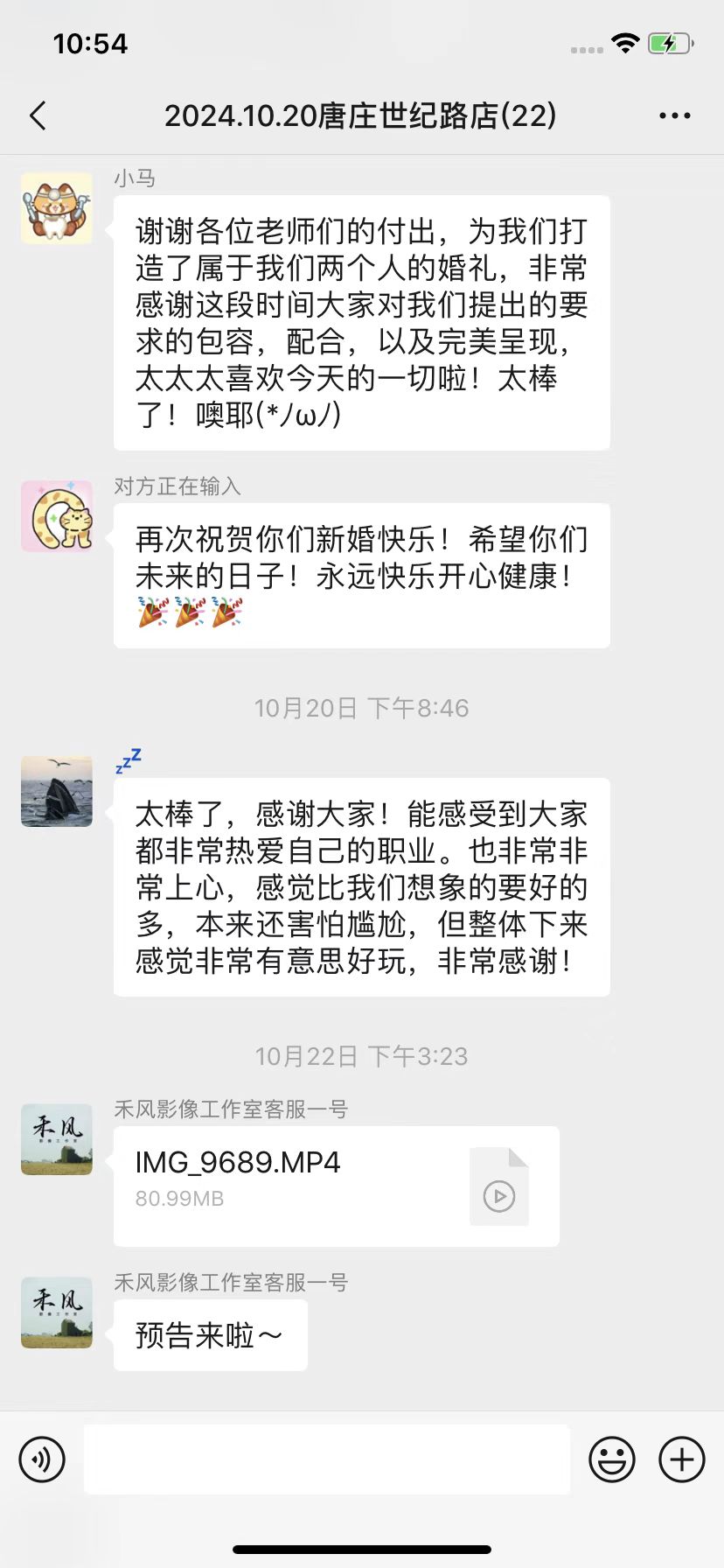The image size is (724, 1568).
Task: Open the IMG_9689.MP4 video file
Action: [x=336, y=1186]
